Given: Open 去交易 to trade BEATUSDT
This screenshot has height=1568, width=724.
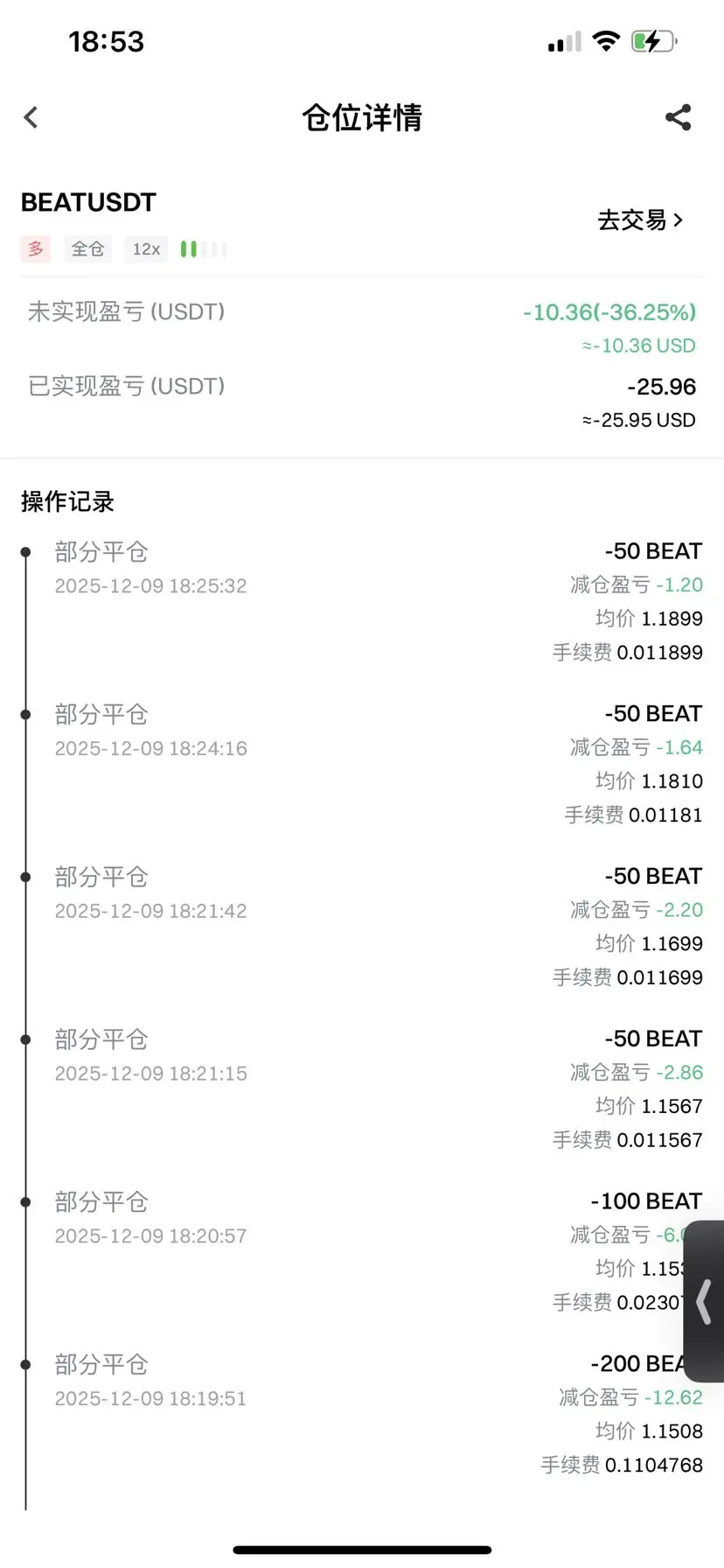Looking at the screenshot, I should 639,220.
